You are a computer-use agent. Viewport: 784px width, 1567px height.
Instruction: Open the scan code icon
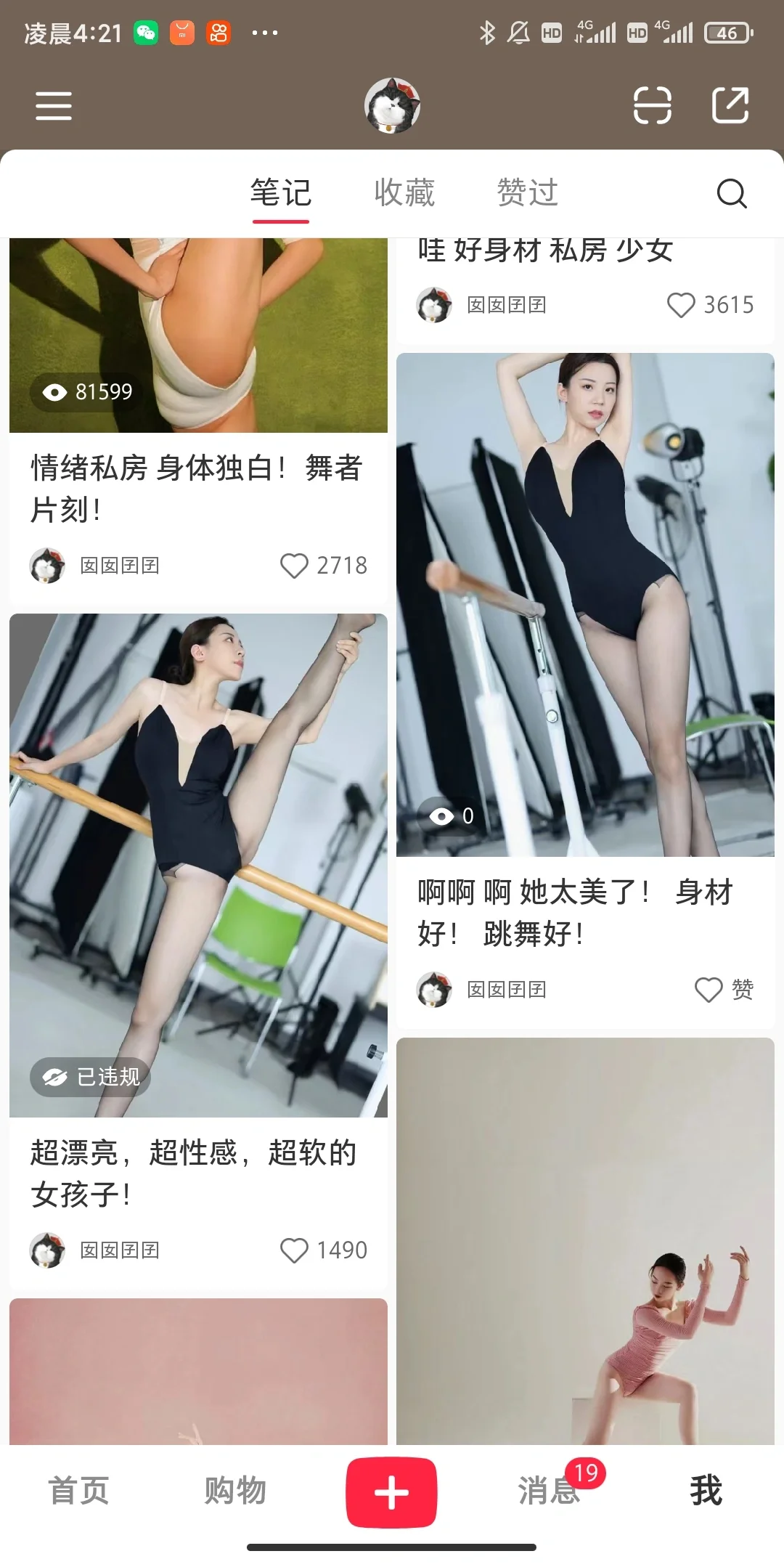pyautogui.click(x=652, y=106)
